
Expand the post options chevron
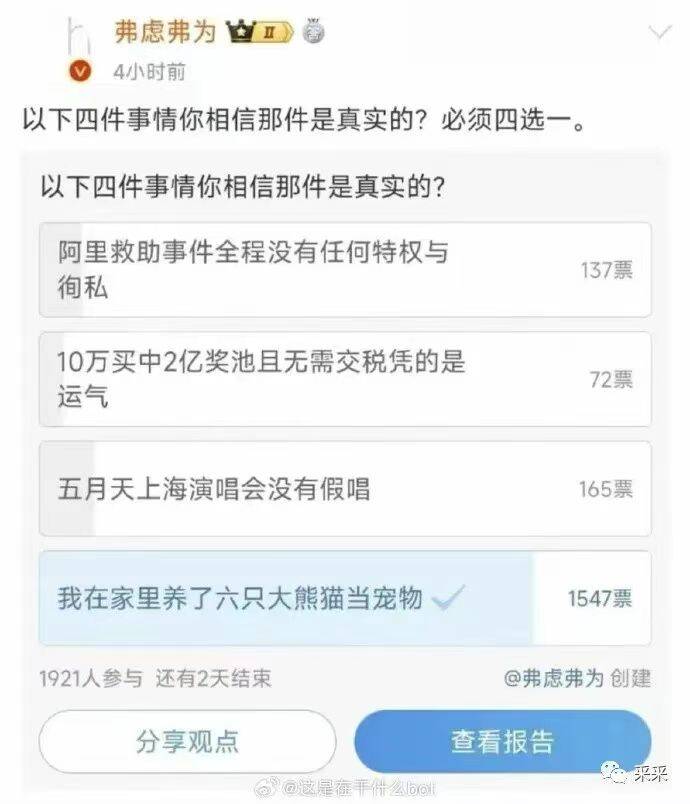click(x=660, y=33)
